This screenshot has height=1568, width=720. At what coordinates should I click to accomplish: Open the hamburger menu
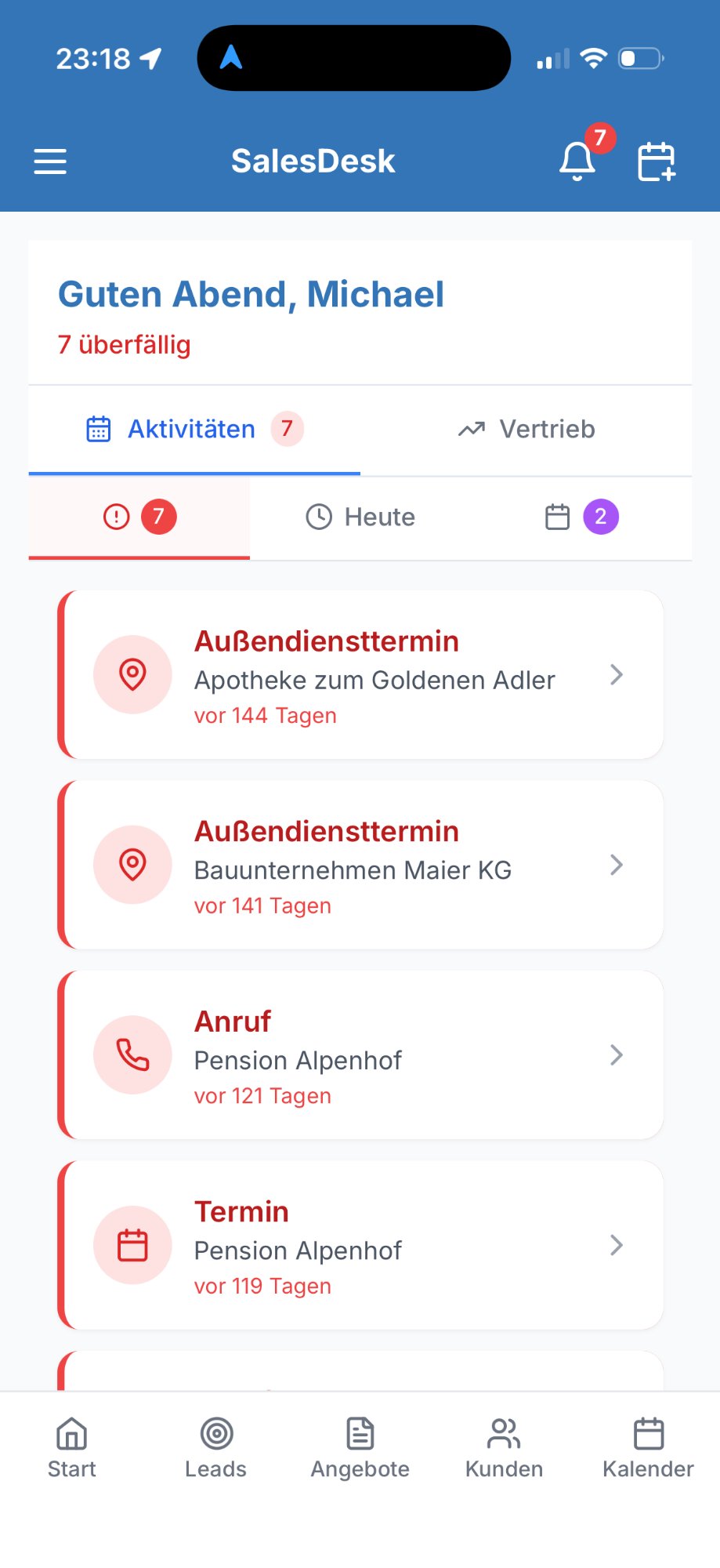(49, 161)
